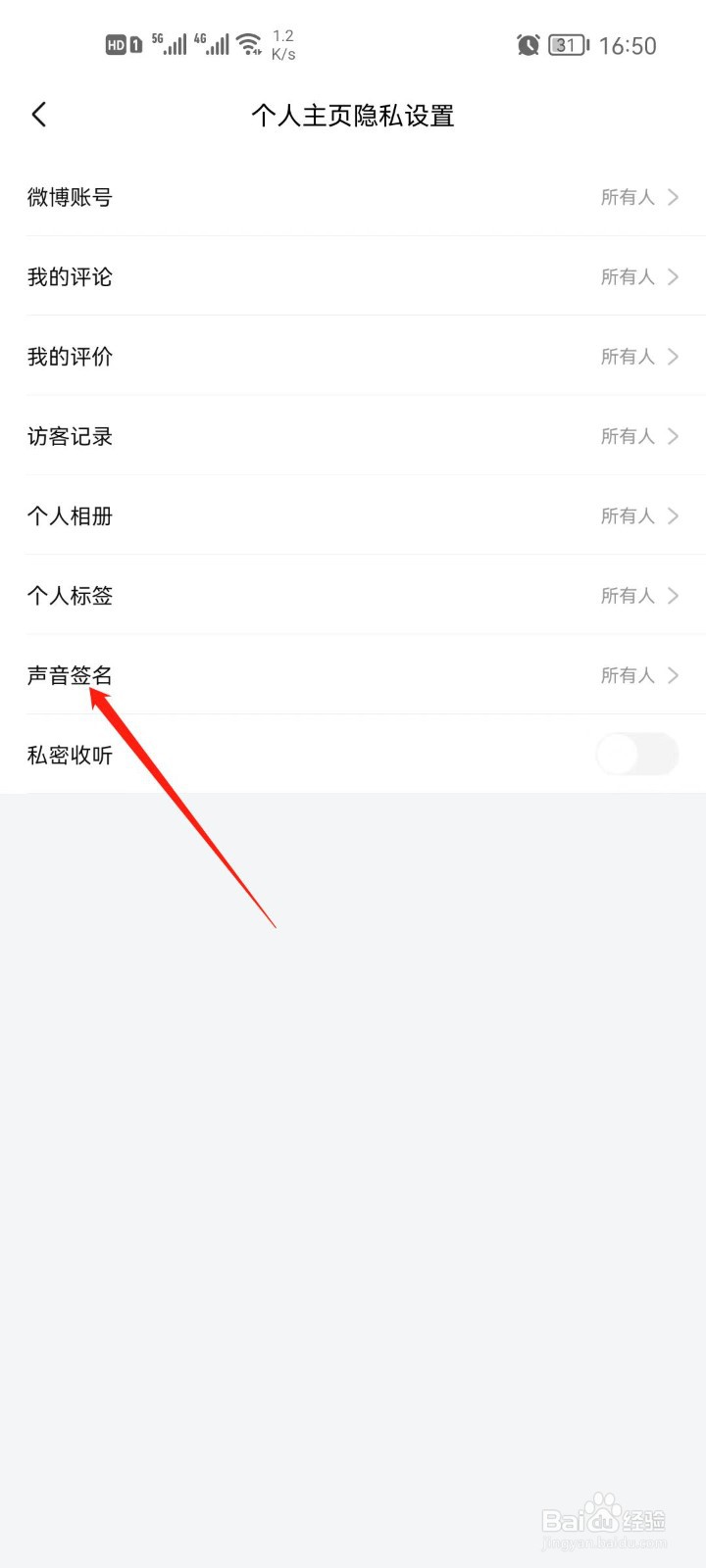Expand the 微博账号 privacy options
This screenshot has height=1568, width=706.
tap(673, 196)
